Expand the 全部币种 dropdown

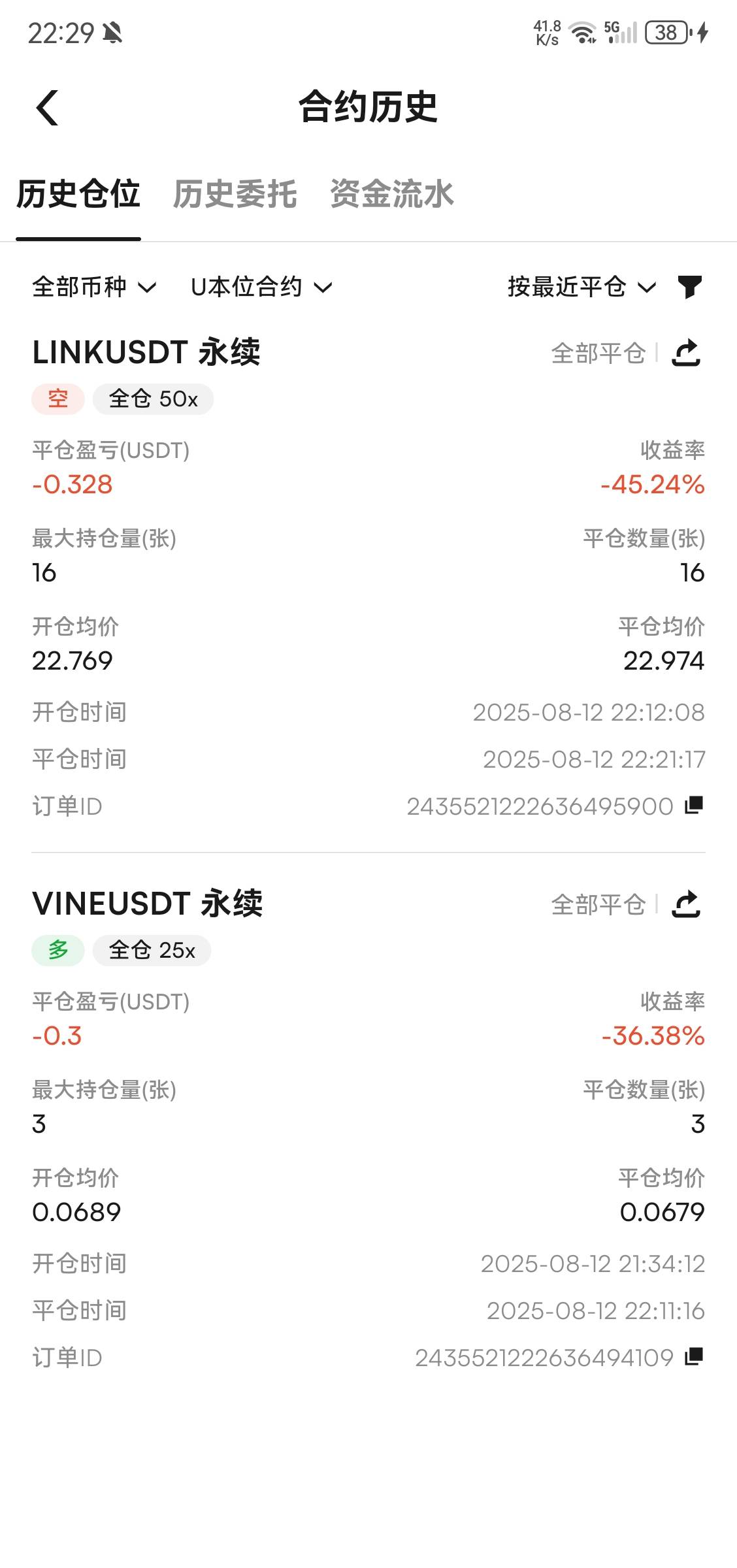coord(94,287)
